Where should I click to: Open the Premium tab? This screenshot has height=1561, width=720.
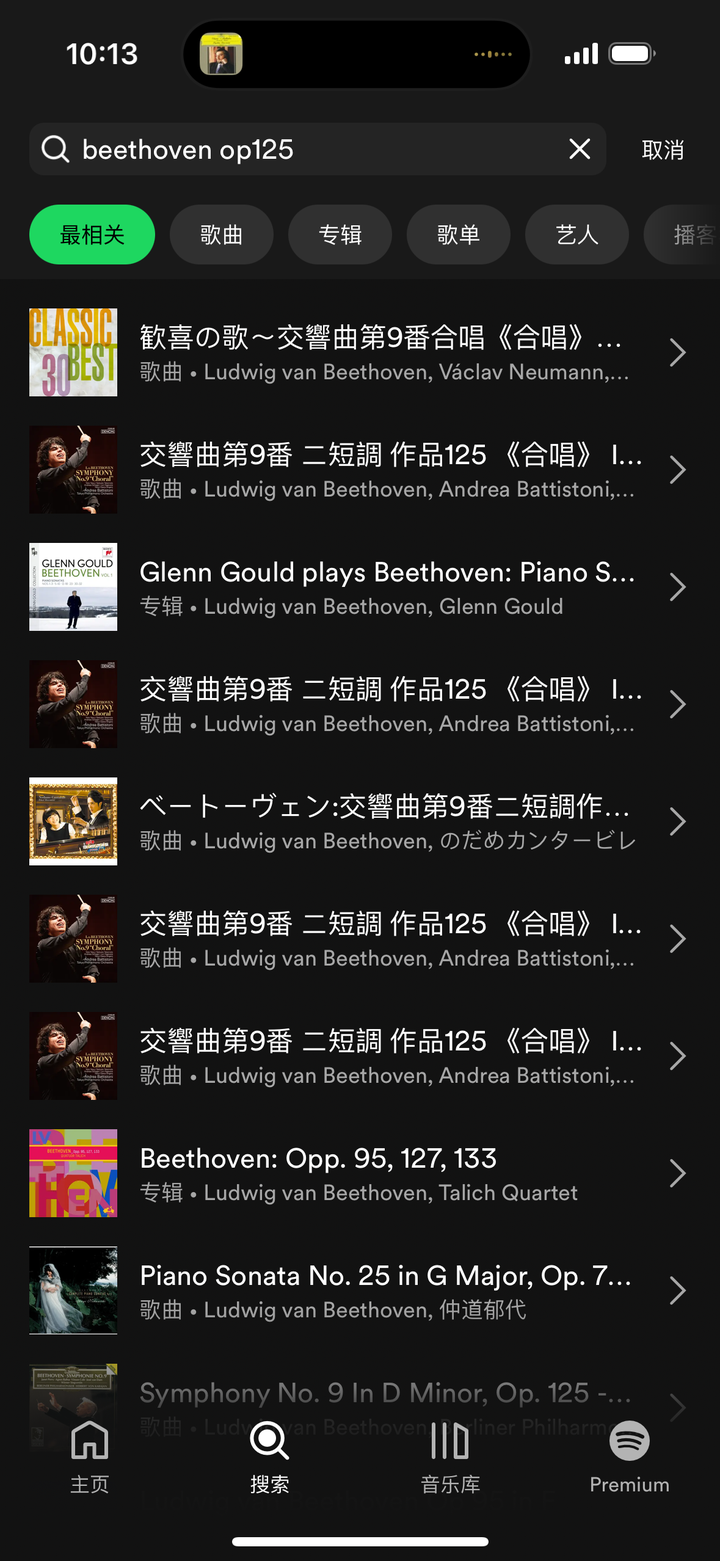pyautogui.click(x=629, y=1456)
